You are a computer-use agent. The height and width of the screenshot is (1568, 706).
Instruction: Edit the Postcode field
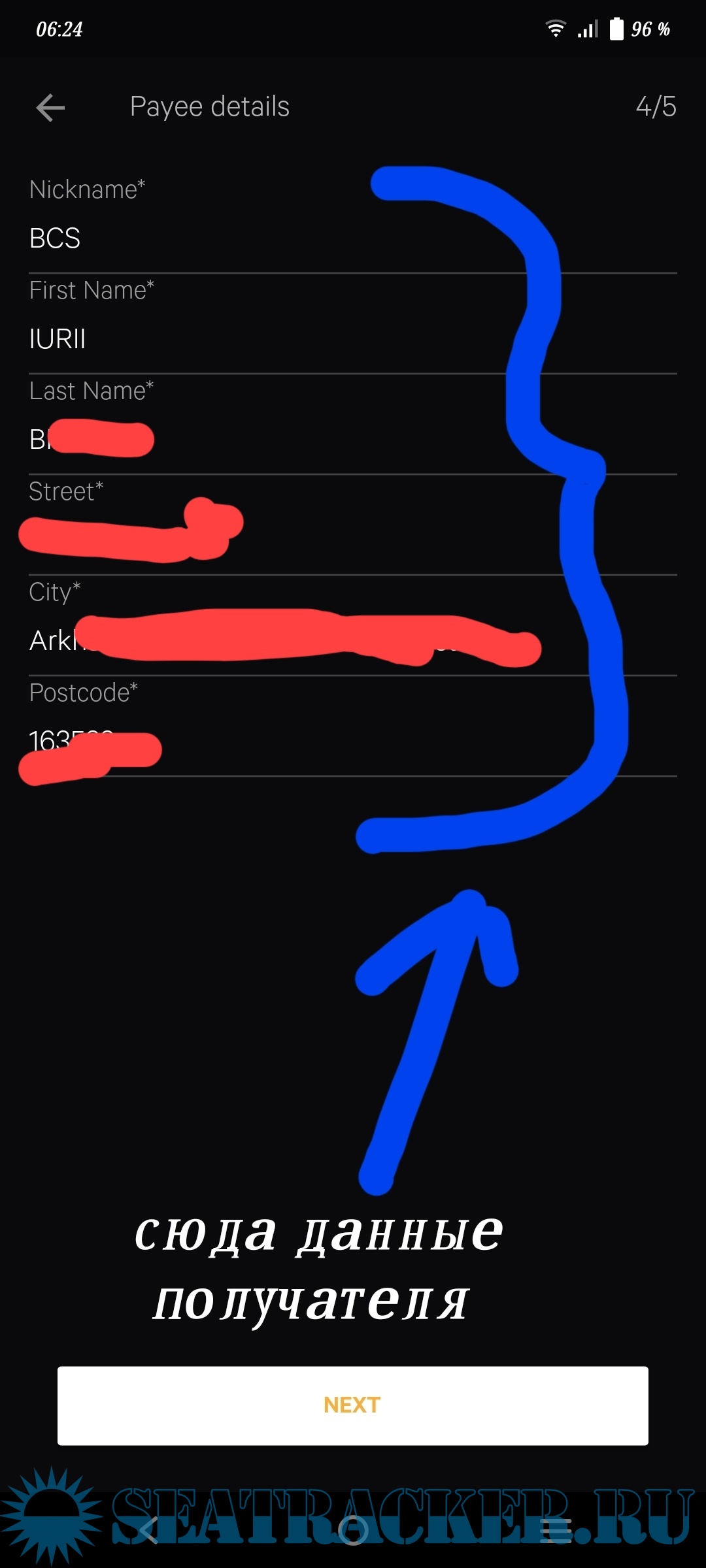[261, 742]
